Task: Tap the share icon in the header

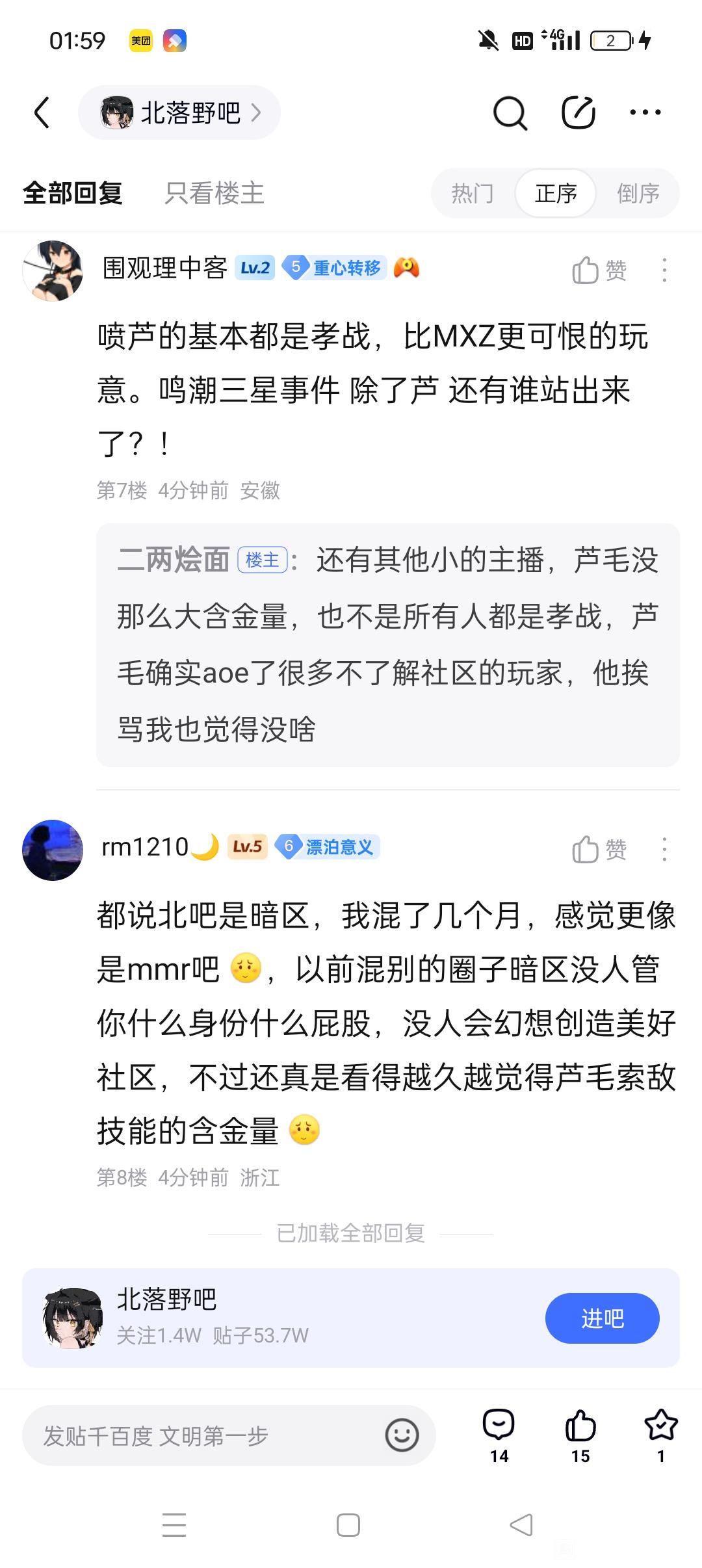Action: [578, 112]
